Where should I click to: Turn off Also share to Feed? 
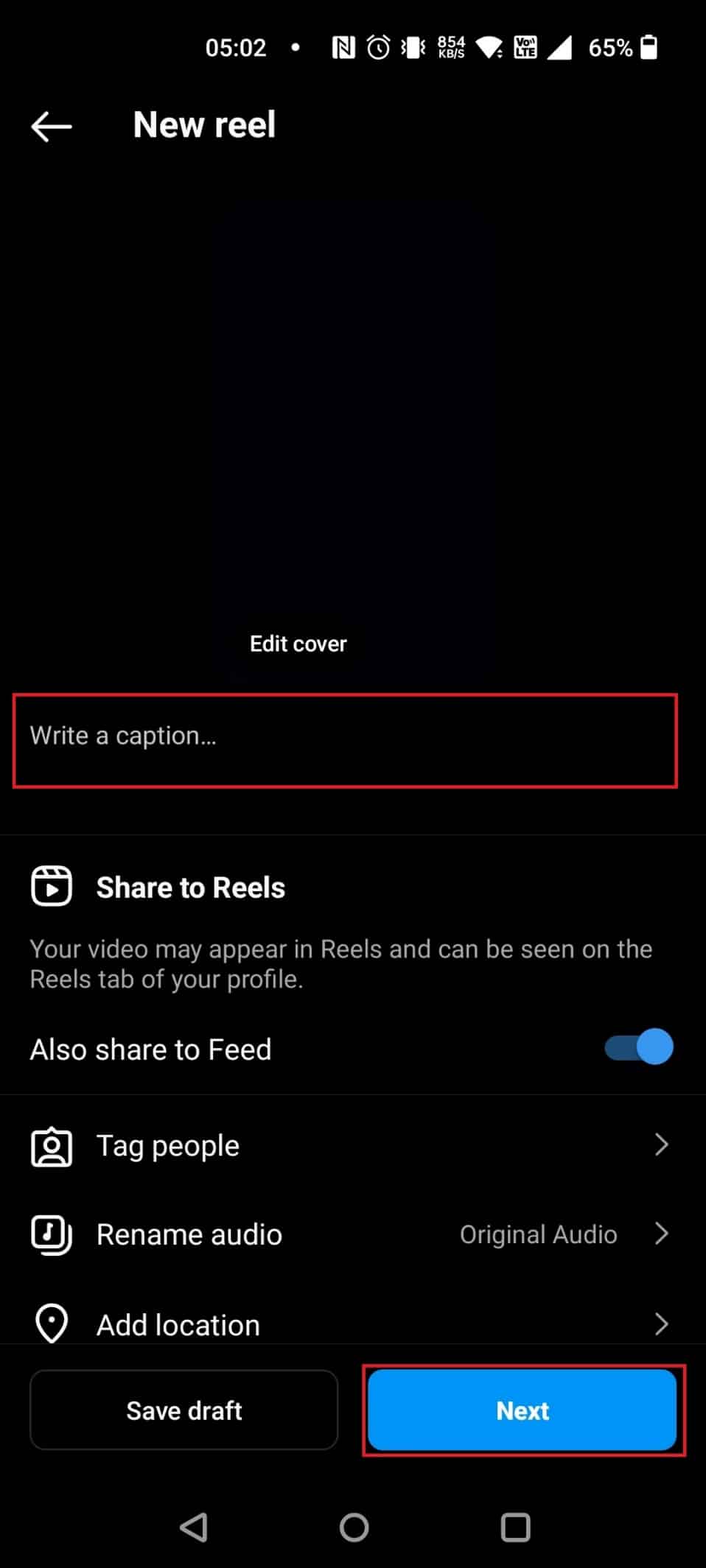coord(638,1047)
